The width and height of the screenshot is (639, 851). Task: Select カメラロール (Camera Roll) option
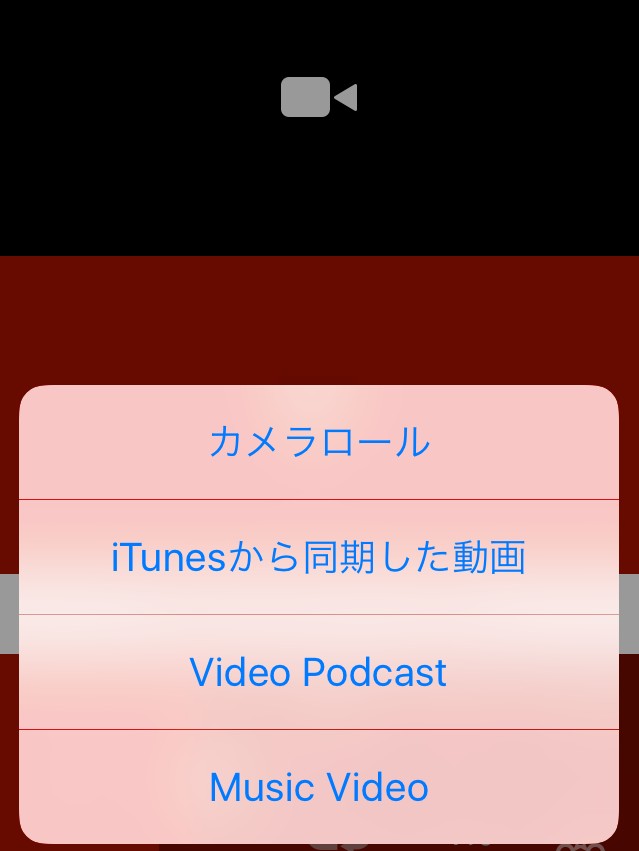tap(319, 442)
